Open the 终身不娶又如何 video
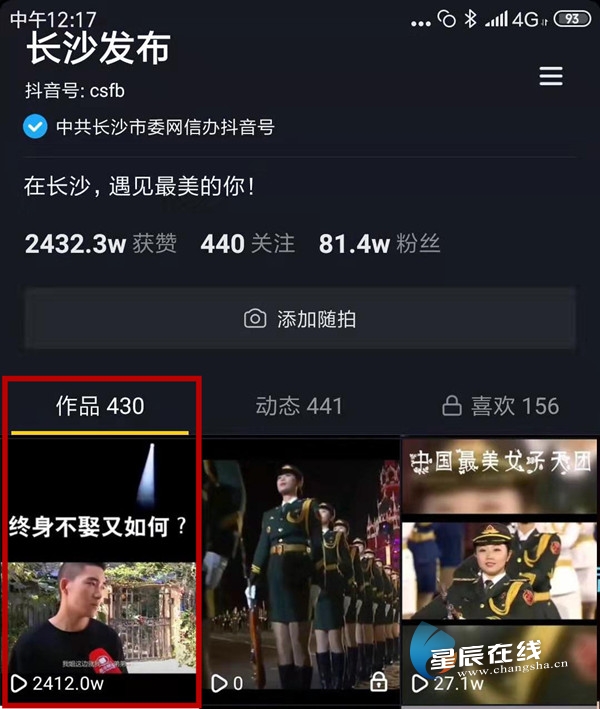The height and width of the screenshot is (709, 600). click(x=100, y=570)
